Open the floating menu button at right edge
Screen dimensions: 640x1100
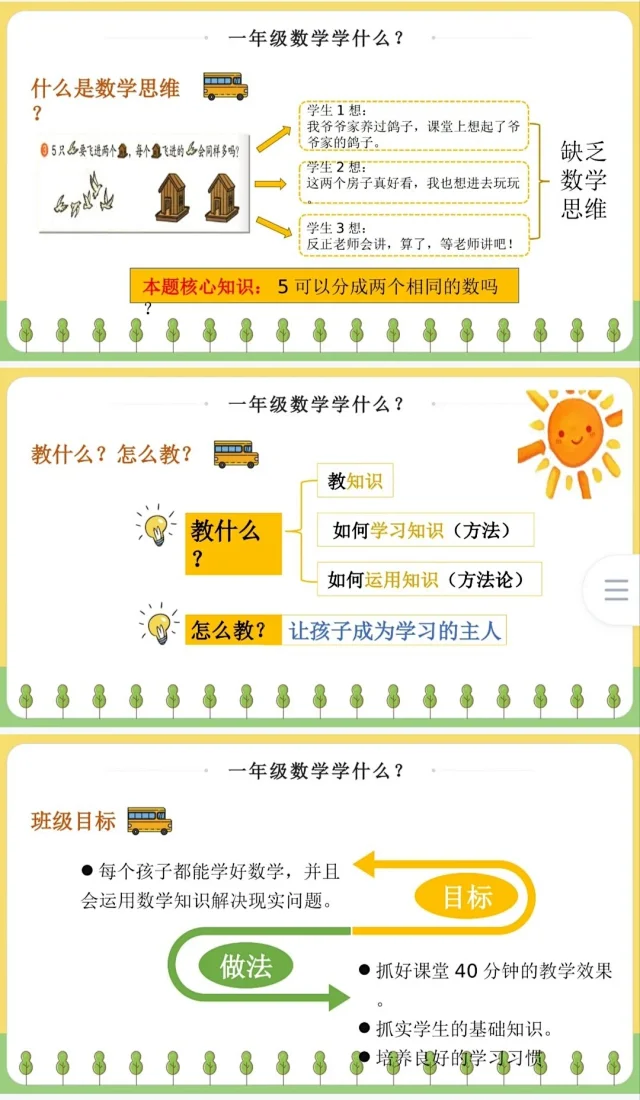[616, 590]
